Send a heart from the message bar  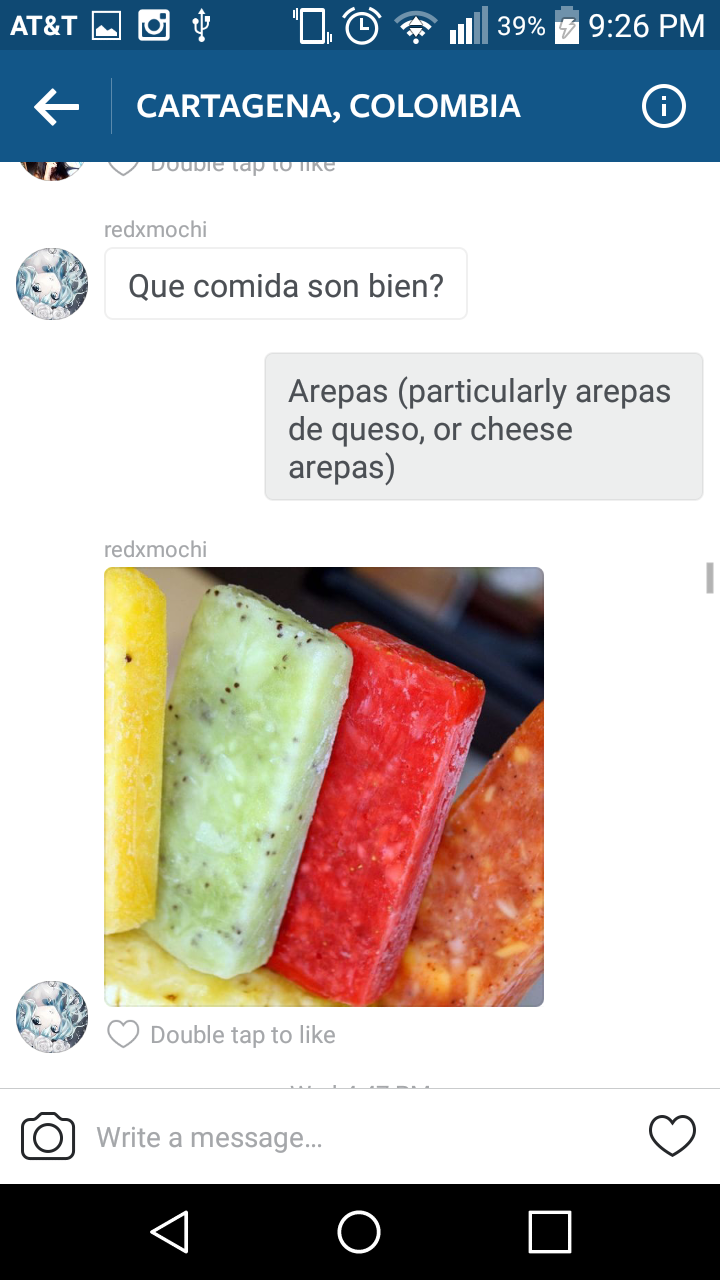point(672,1136)
